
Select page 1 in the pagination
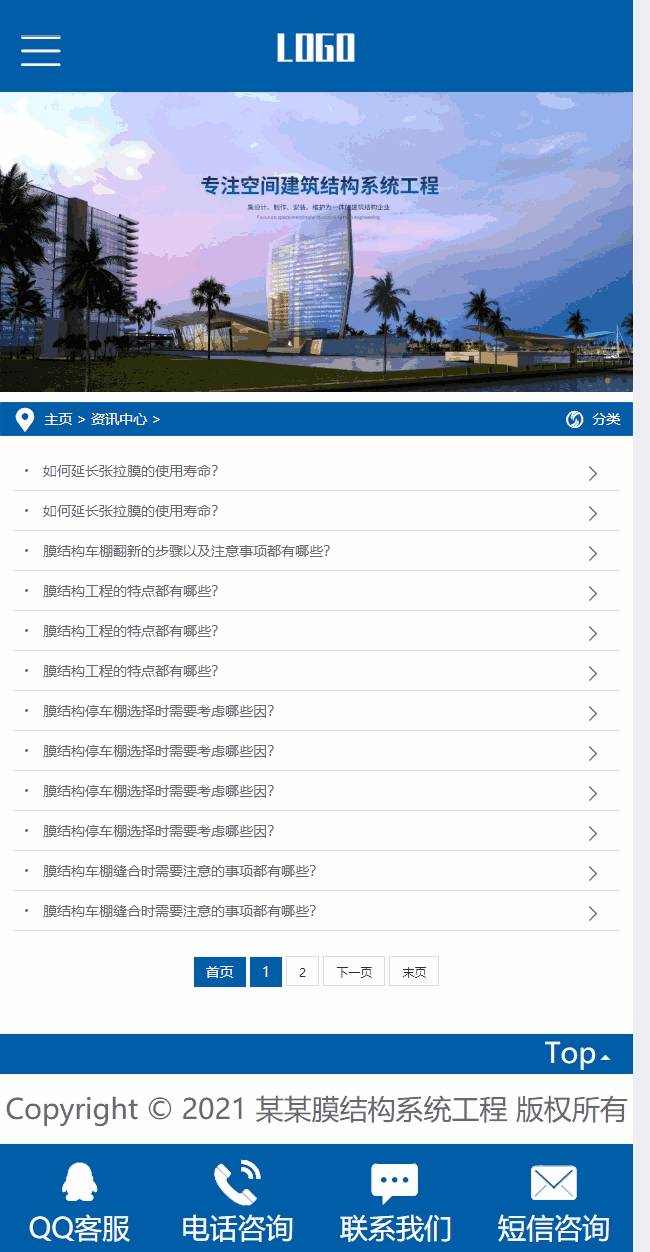[x=265, y=972]
